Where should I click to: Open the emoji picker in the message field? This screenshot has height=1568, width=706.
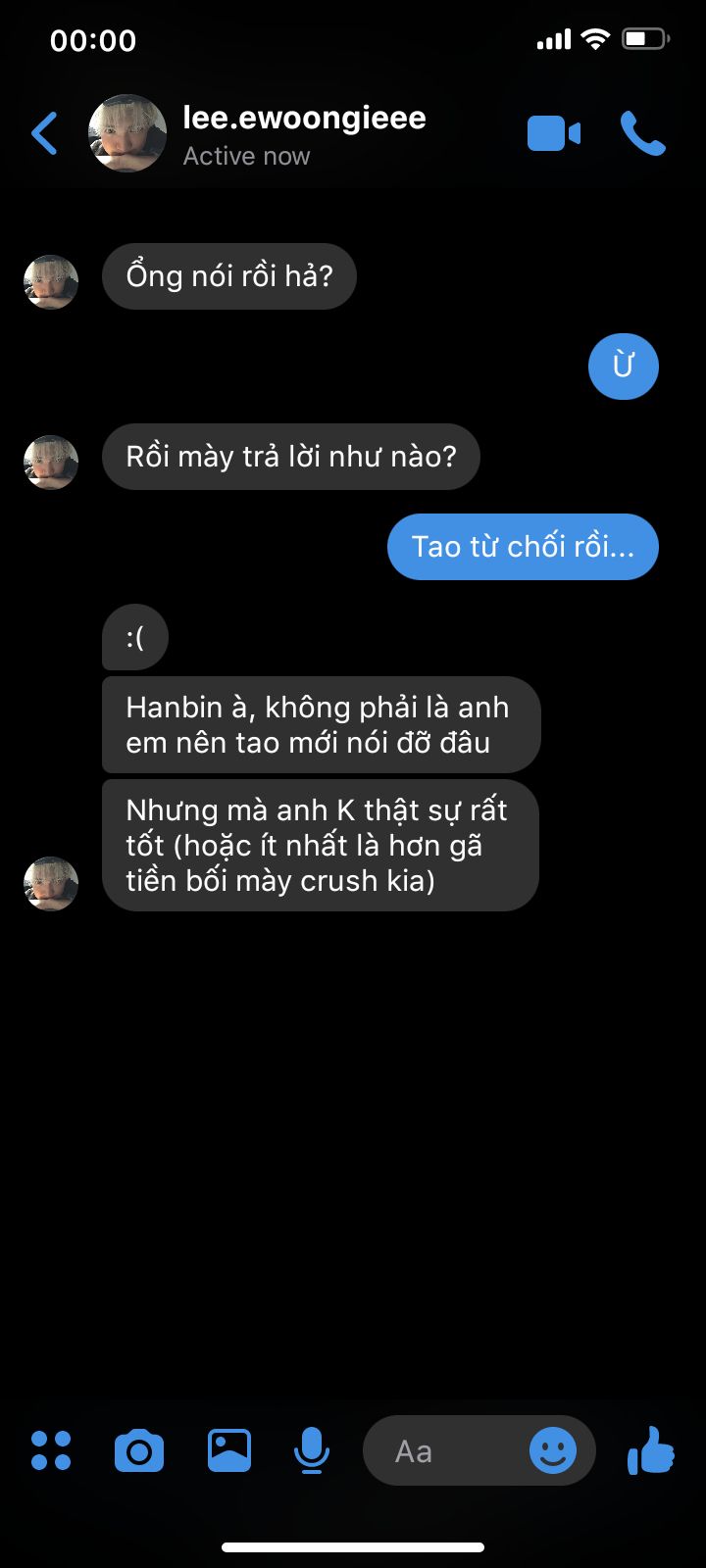click(x=553, y=1450)
